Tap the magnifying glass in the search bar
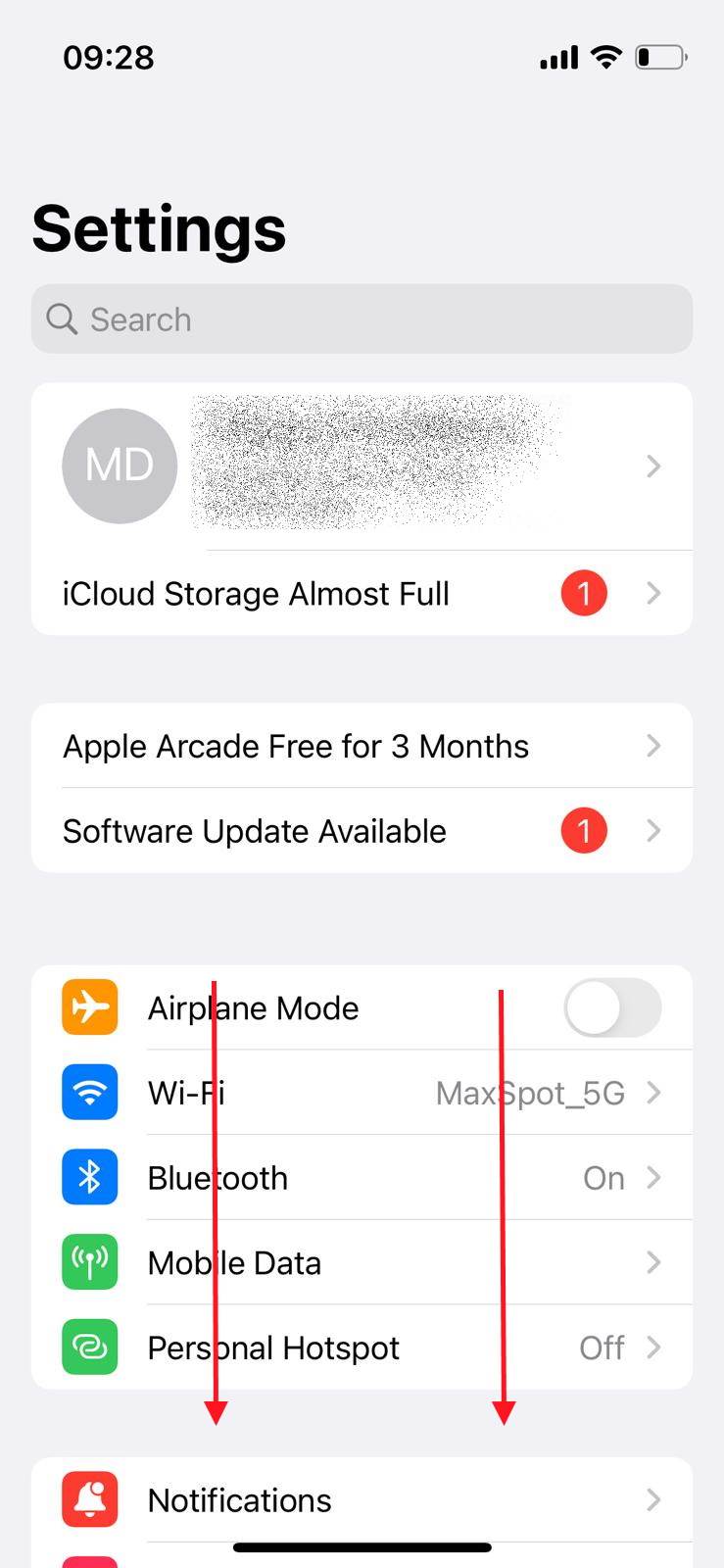The height and width of the screenshot is (1568, 724). pos(61,318)
